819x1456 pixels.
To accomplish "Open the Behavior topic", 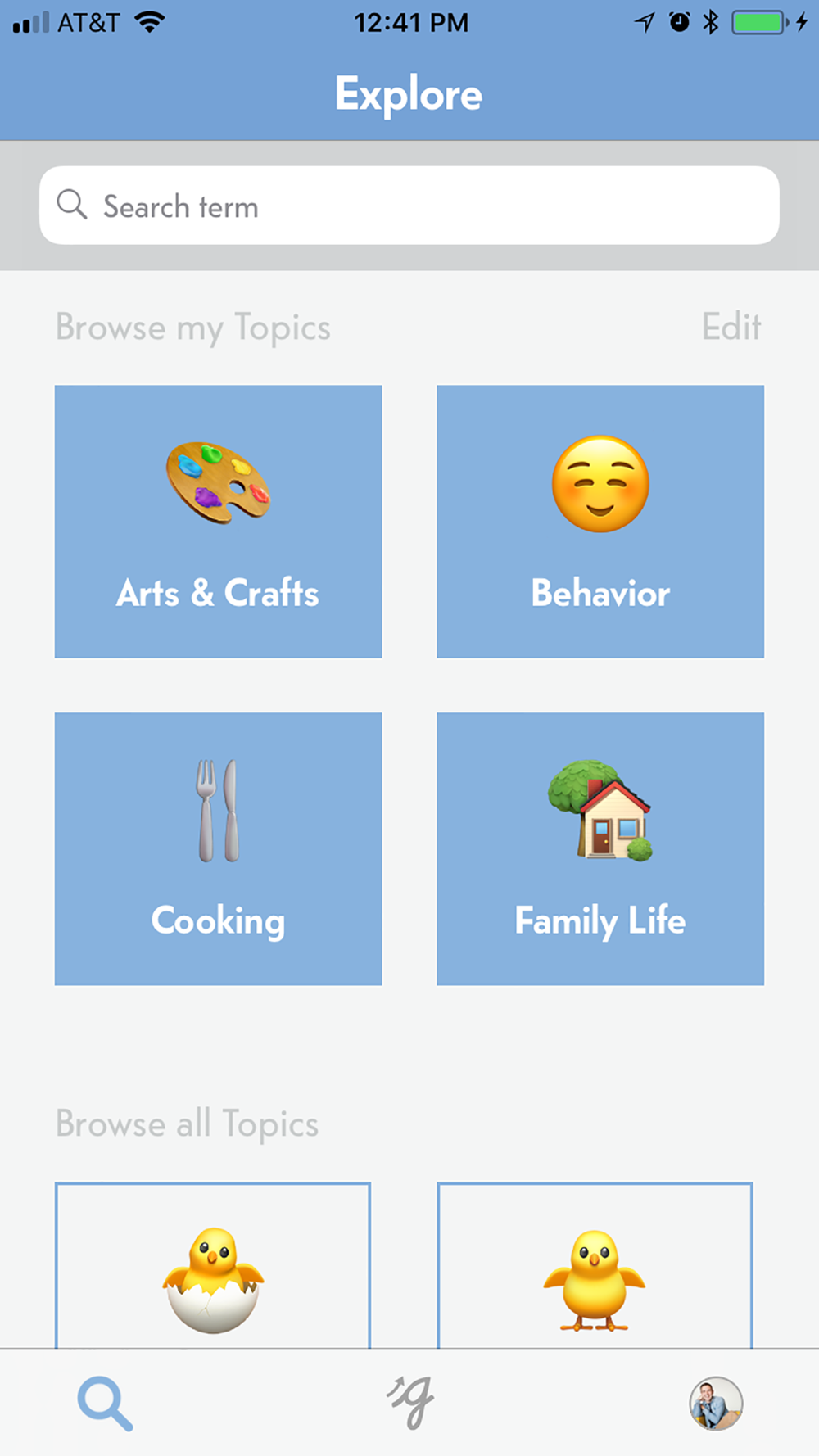I will (x=600, y=522).
